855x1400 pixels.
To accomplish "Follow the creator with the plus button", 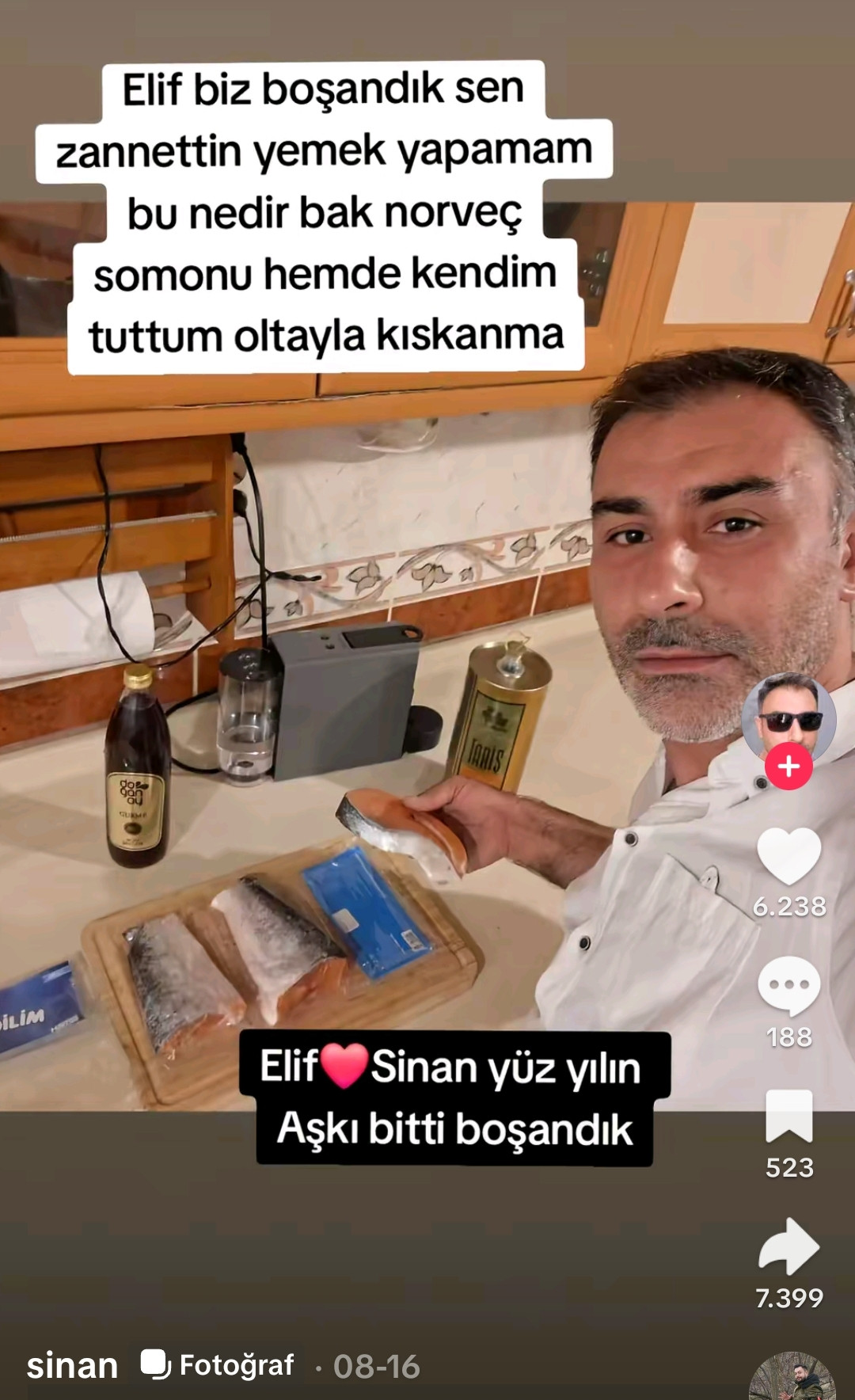I will point(788,767).
